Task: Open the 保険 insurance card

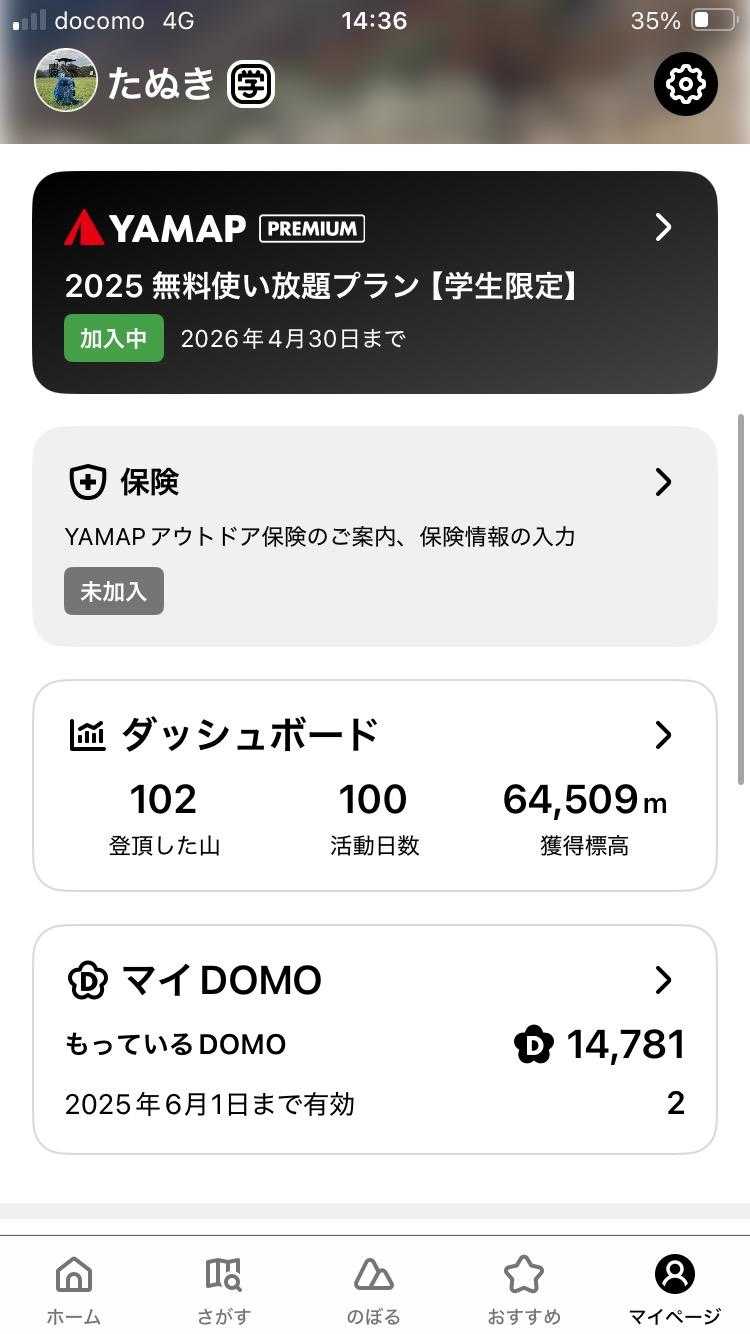Action: 375,536
